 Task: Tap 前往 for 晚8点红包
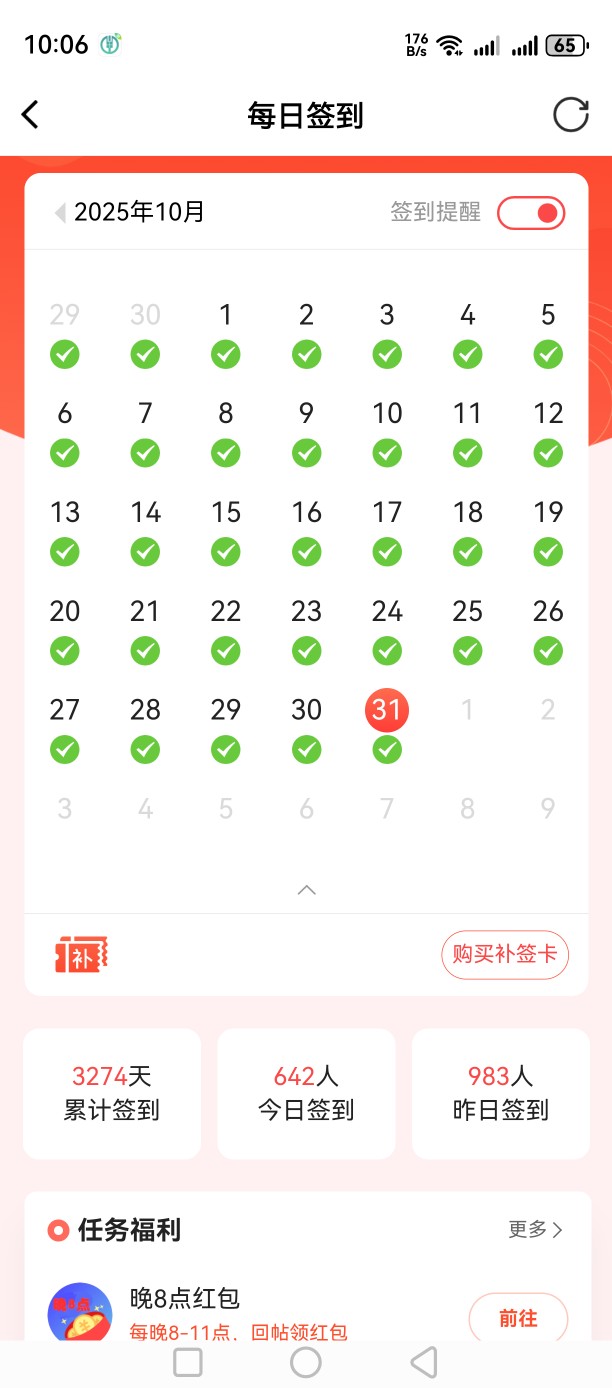pos(518,1318)
